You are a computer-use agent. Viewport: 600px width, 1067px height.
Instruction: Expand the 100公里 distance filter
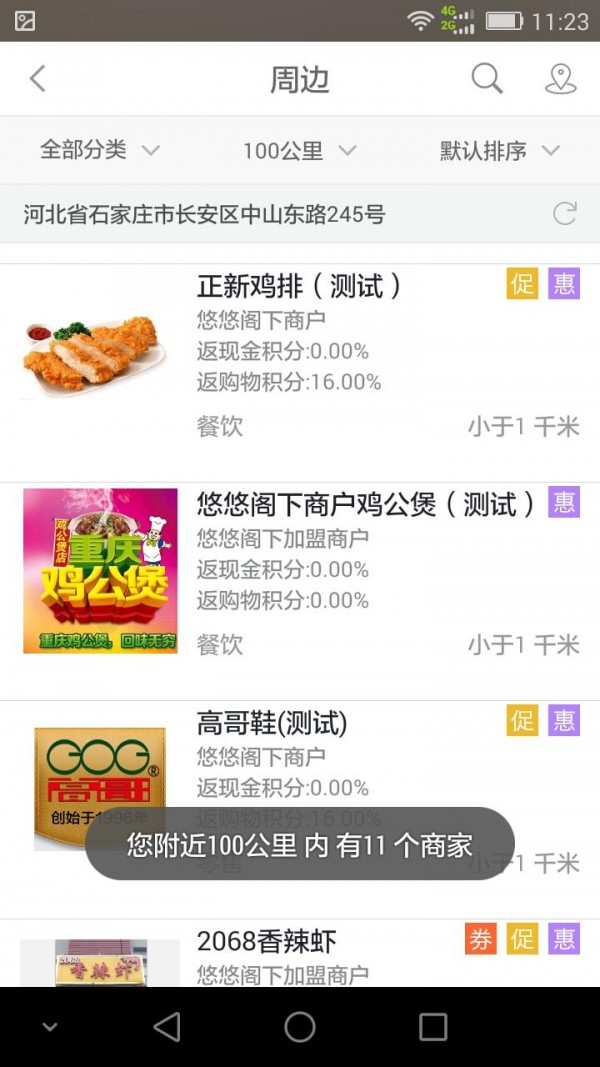(299, 151)
